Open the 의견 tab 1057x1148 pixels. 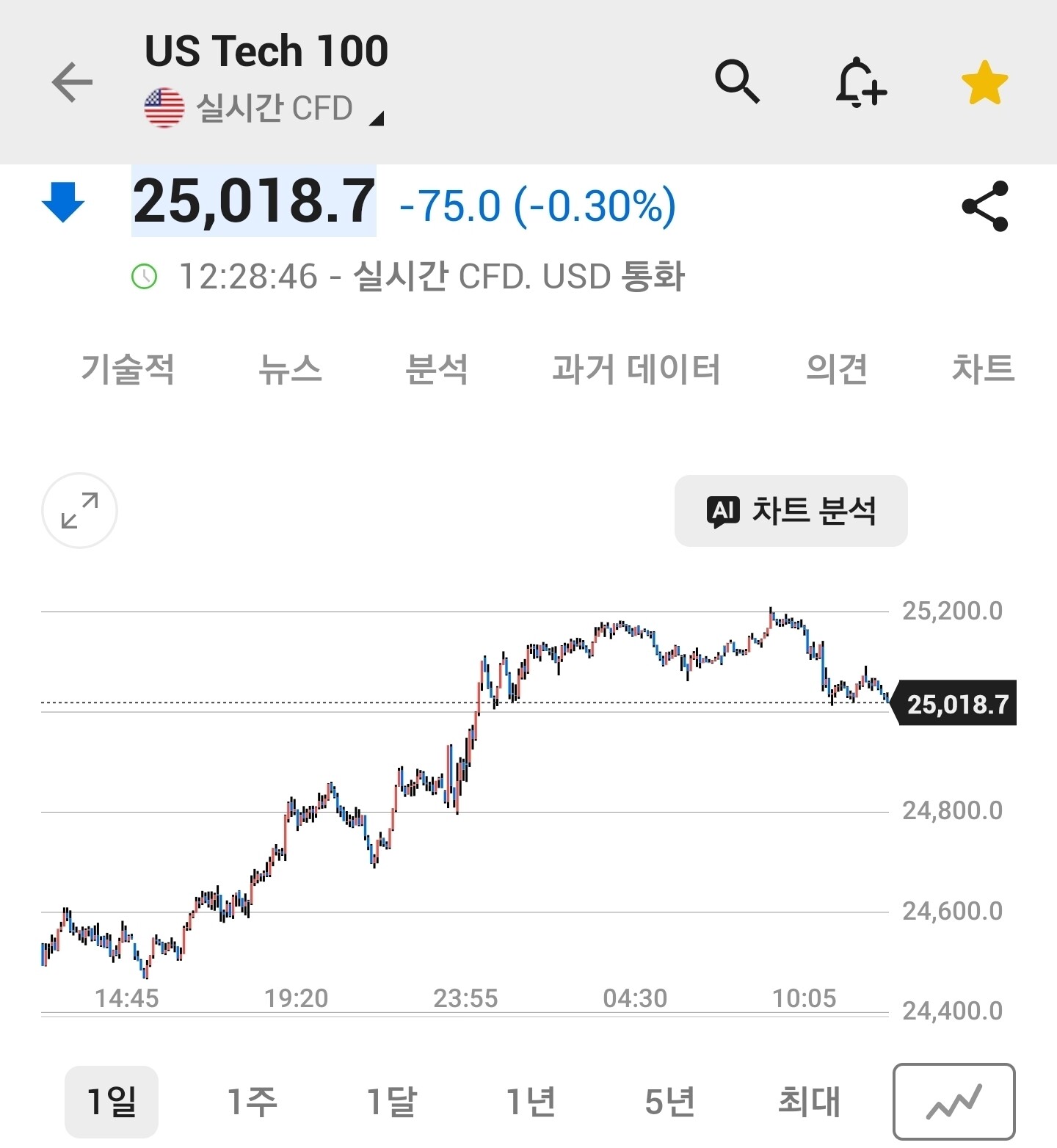click(837, 368)
